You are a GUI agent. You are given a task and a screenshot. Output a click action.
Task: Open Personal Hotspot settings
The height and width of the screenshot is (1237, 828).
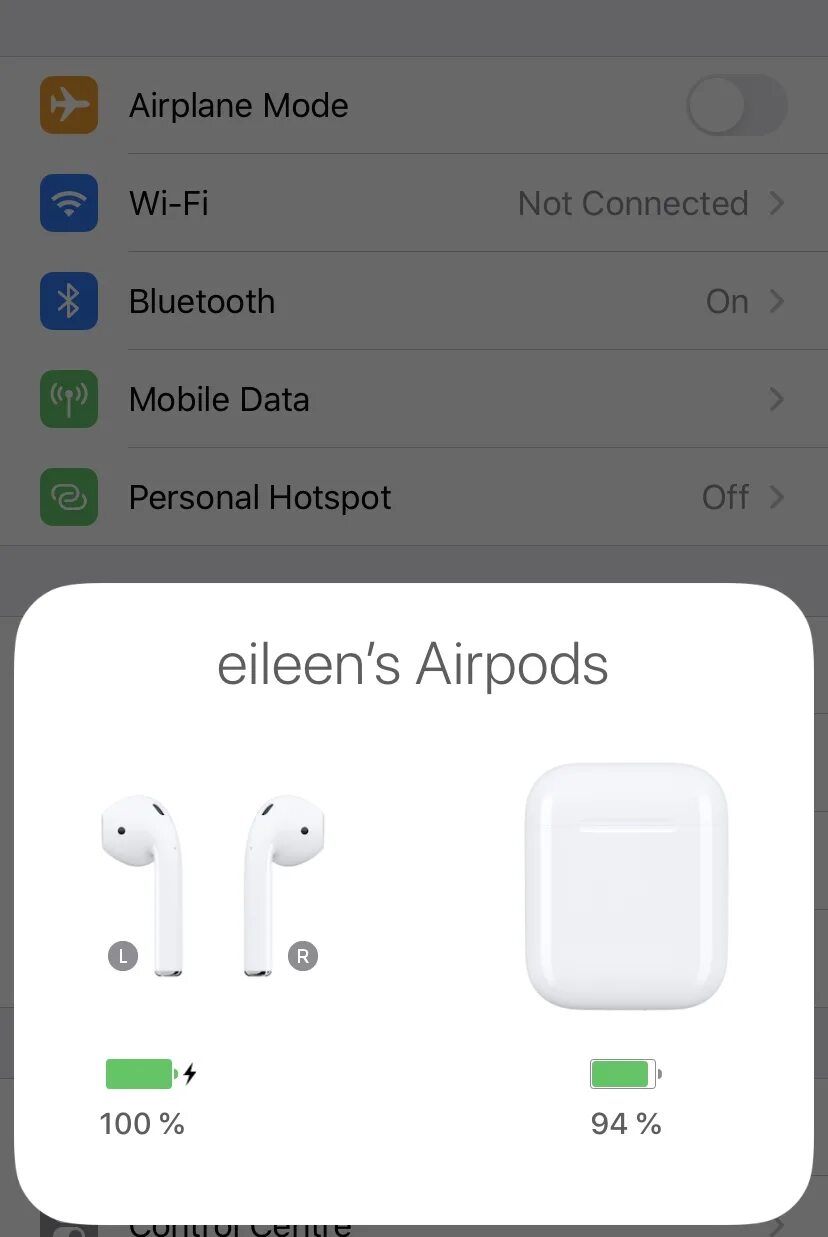414,497
